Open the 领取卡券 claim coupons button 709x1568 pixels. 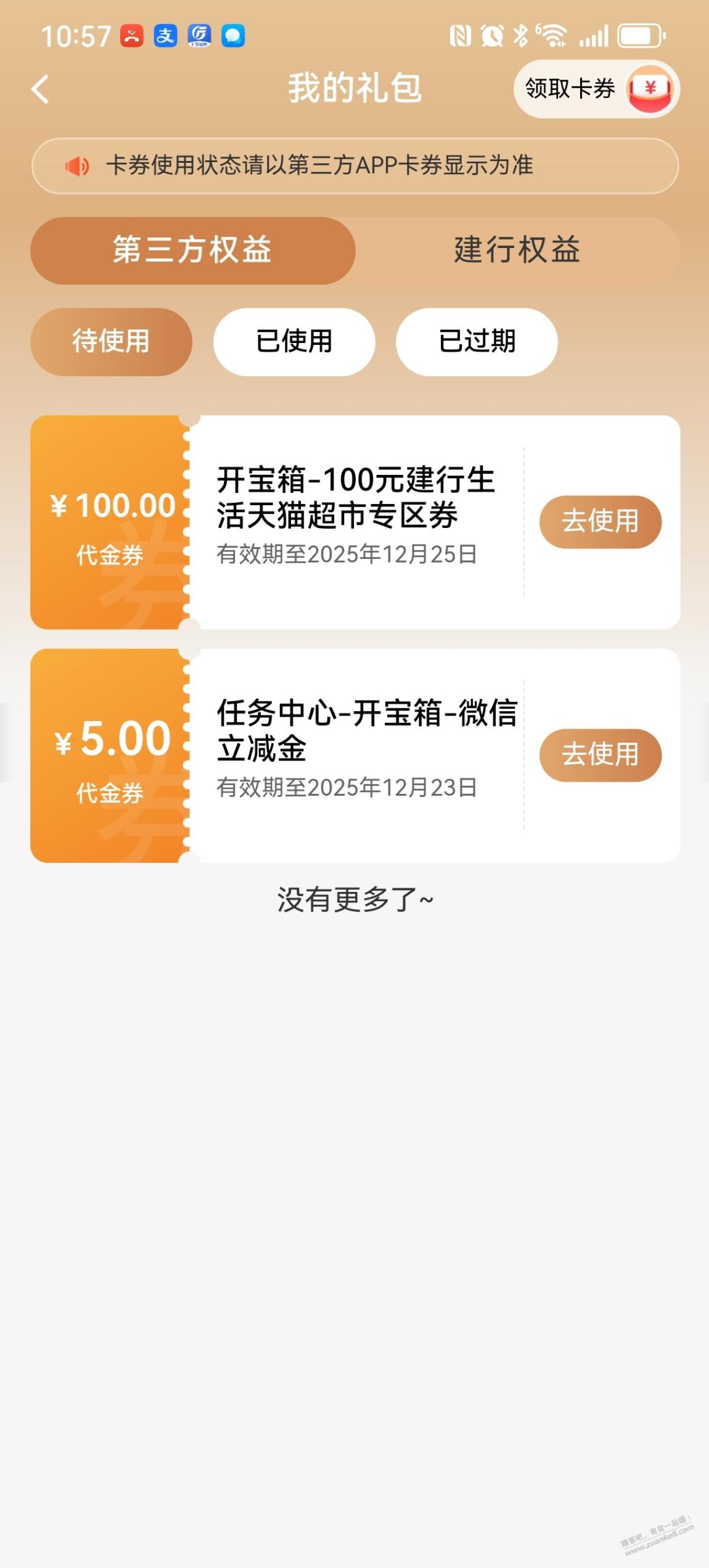(x=596, y=89)
